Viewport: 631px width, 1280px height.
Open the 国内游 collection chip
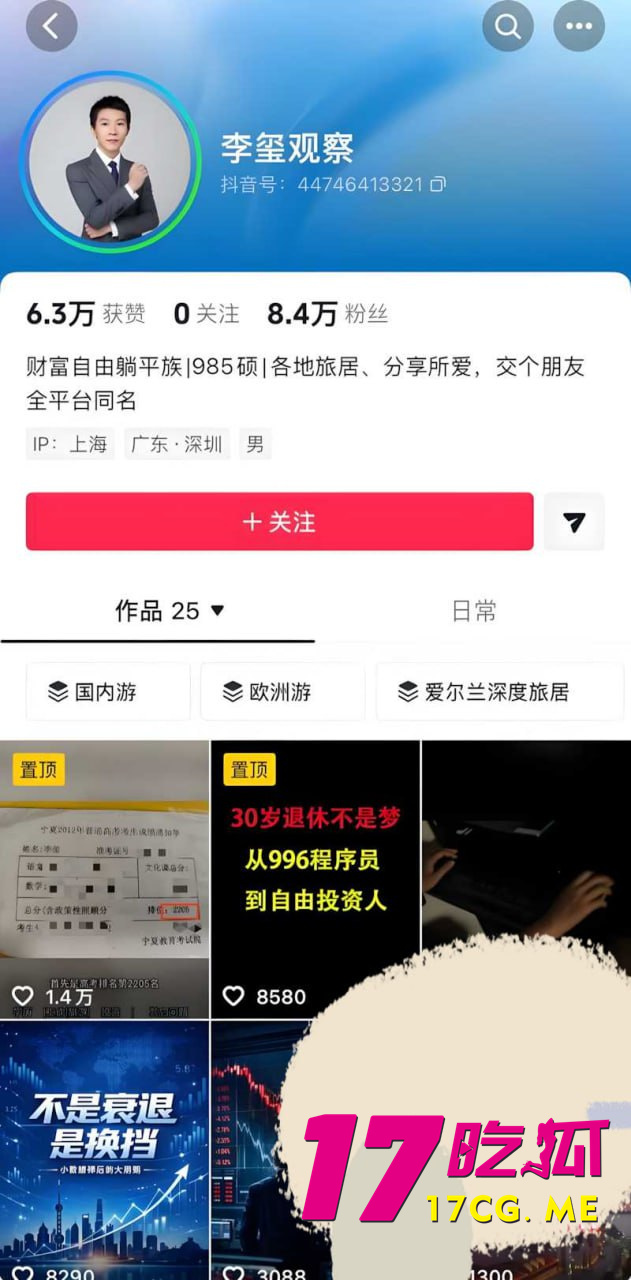[x=108, y=691]
